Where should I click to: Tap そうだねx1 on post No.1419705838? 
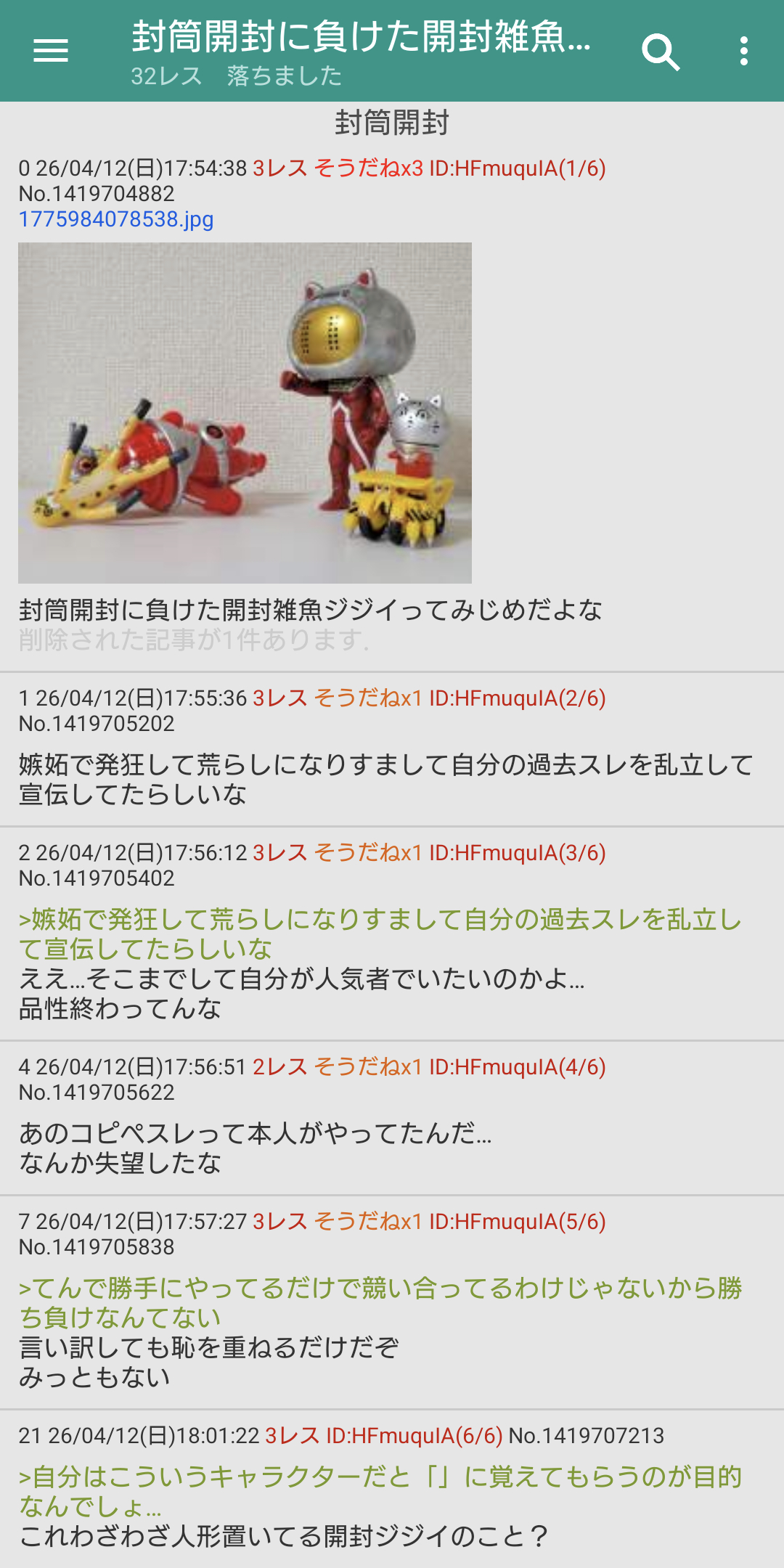[x=368, y=1222]
